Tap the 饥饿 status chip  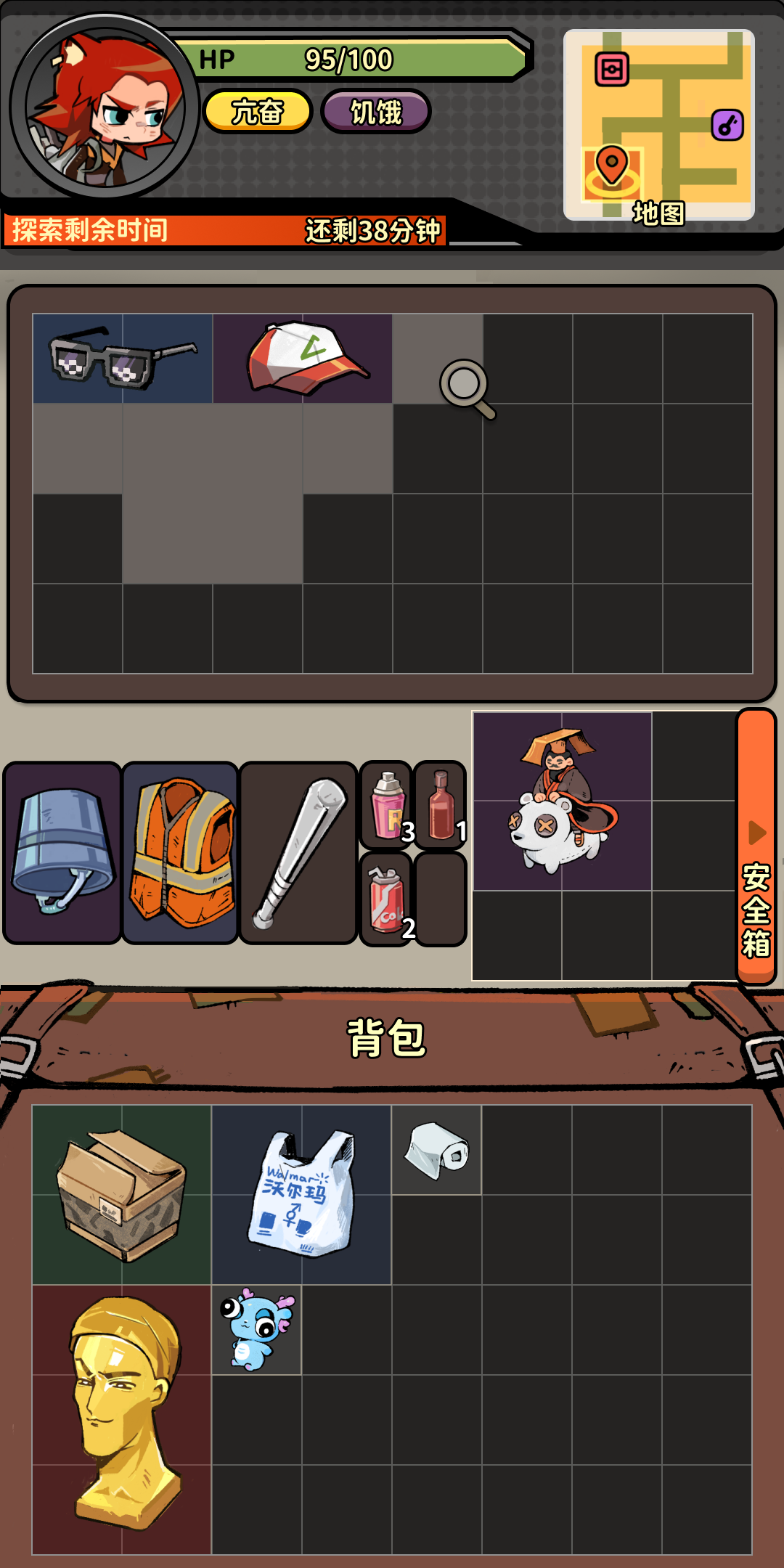pos(376,112)
